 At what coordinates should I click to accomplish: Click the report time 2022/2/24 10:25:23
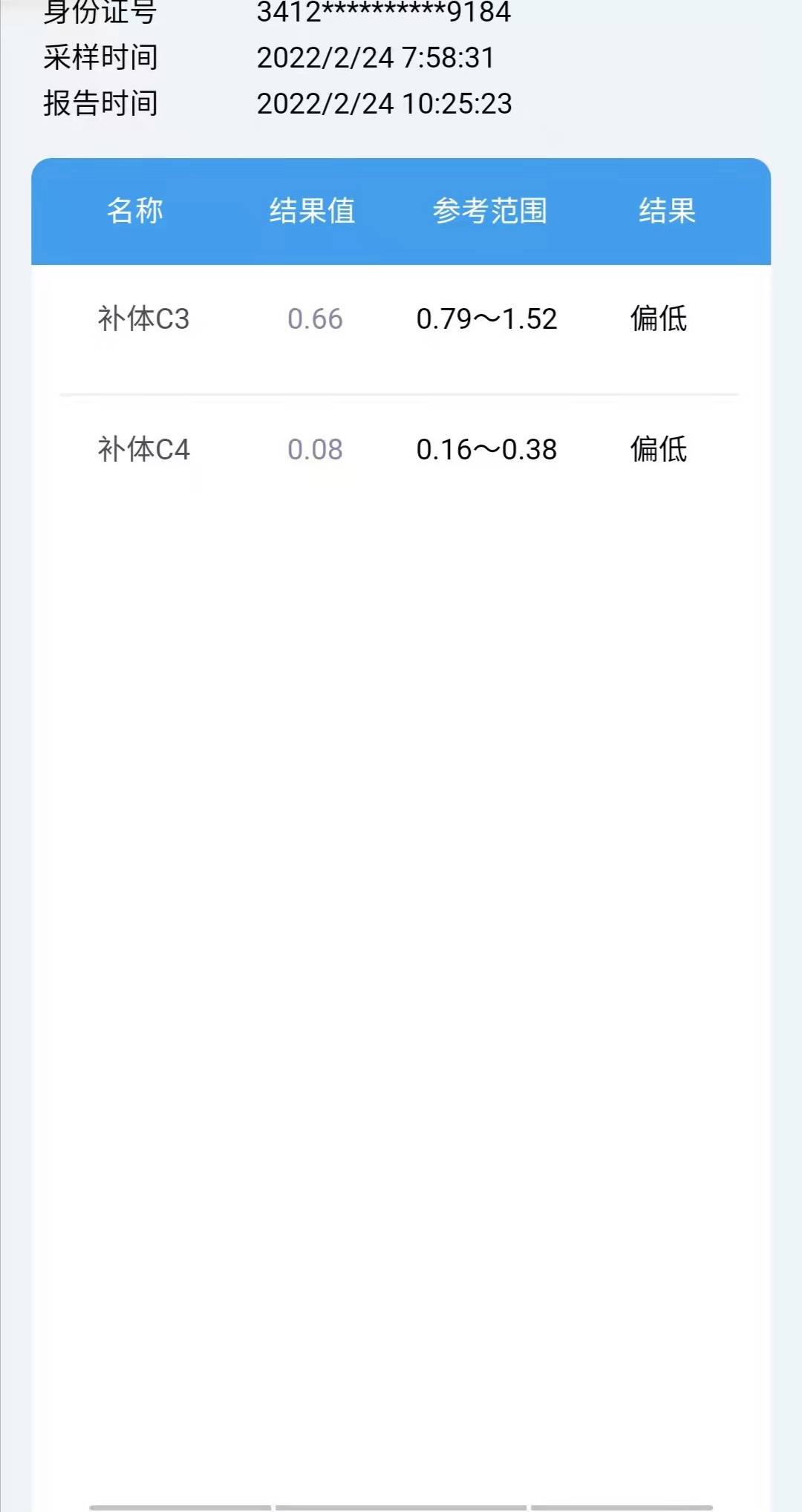(x=384, y=104)
